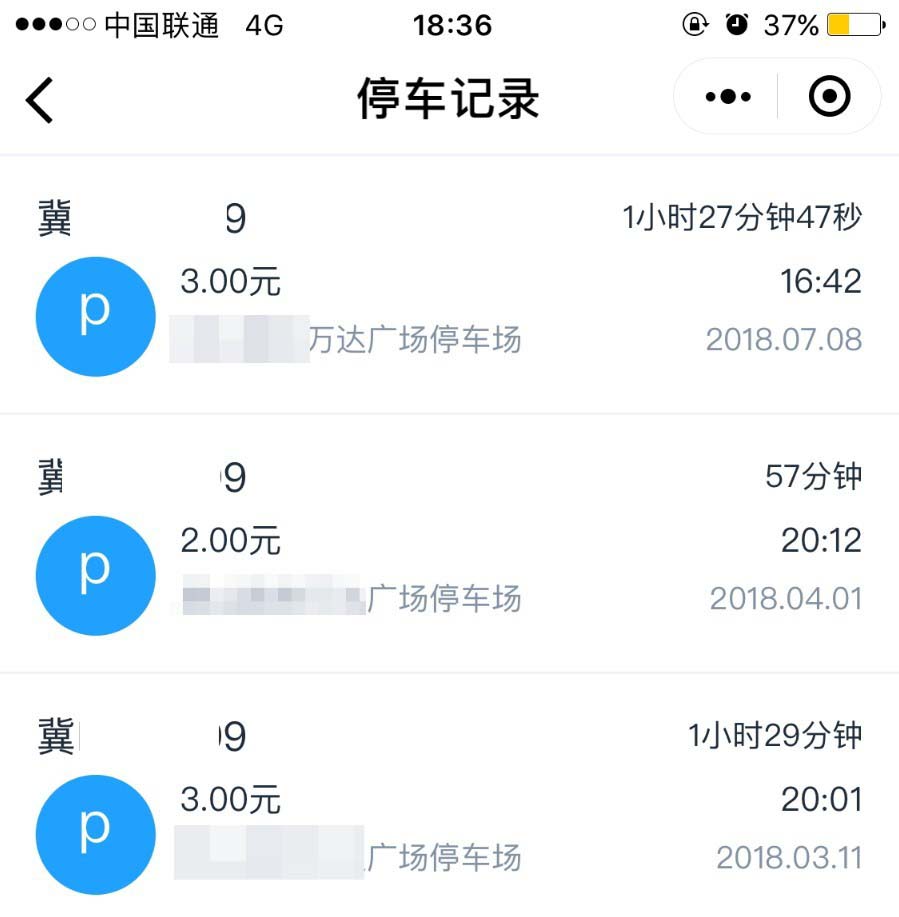
Task: Tap the blue parking icon on the second record
Action: [x=95, y=574]
